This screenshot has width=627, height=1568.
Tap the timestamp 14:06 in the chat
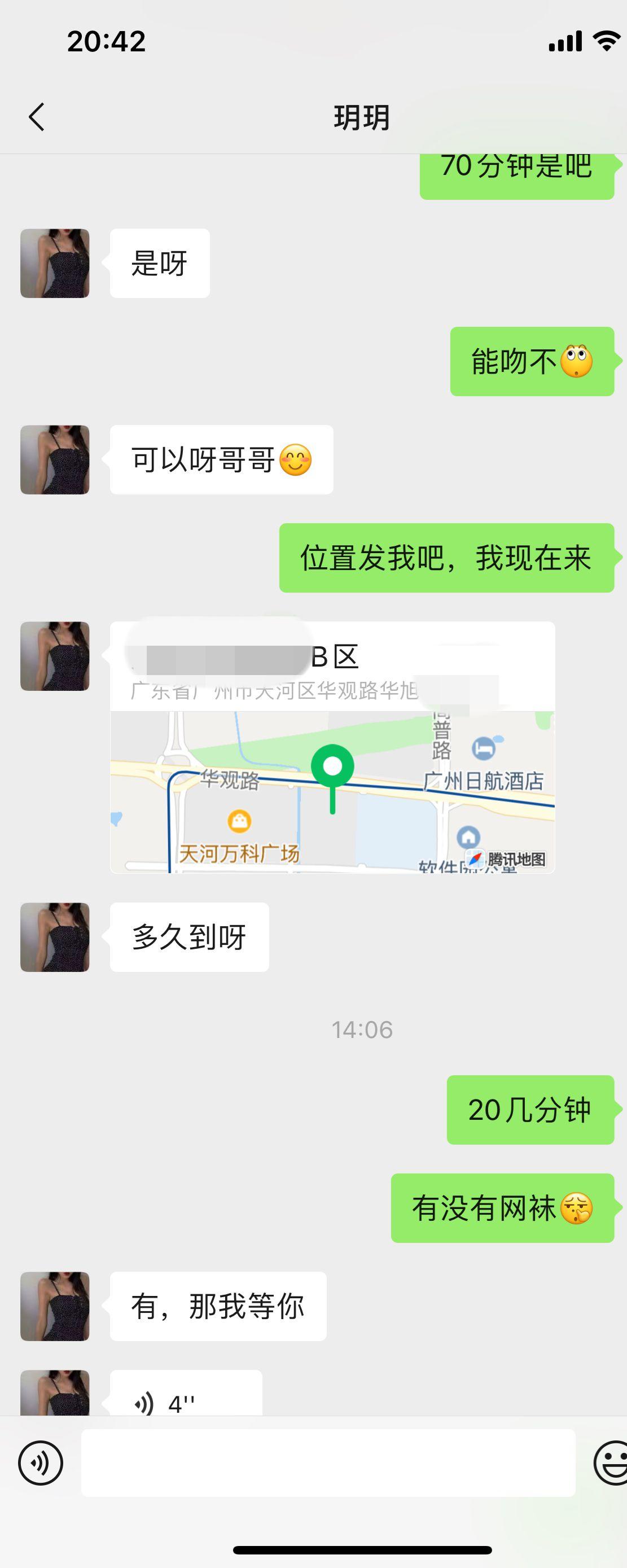point(363,1031)
